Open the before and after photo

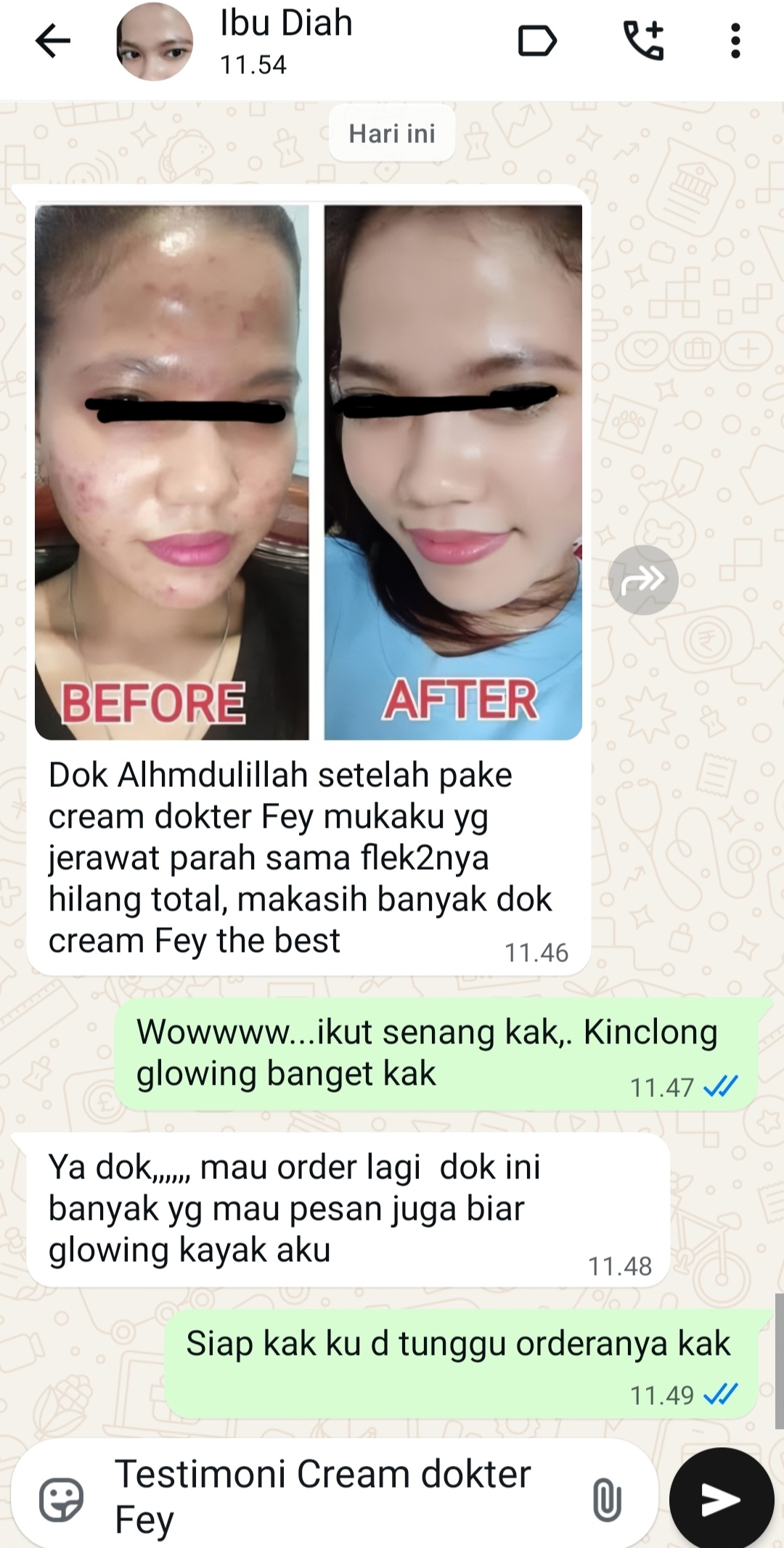click(309, 472)
